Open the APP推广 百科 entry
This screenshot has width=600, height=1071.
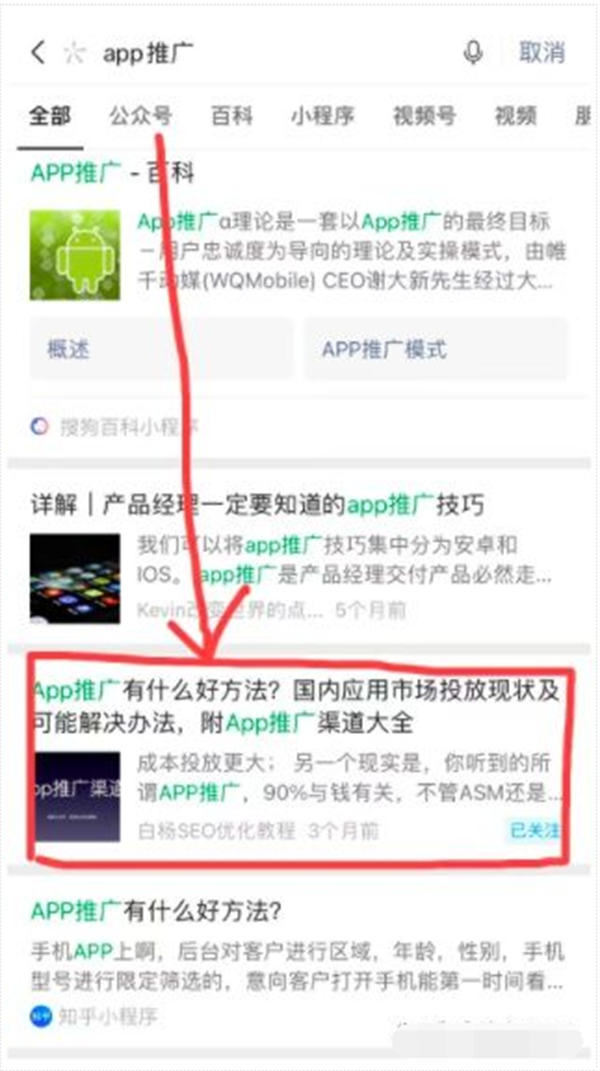[112, 172]
